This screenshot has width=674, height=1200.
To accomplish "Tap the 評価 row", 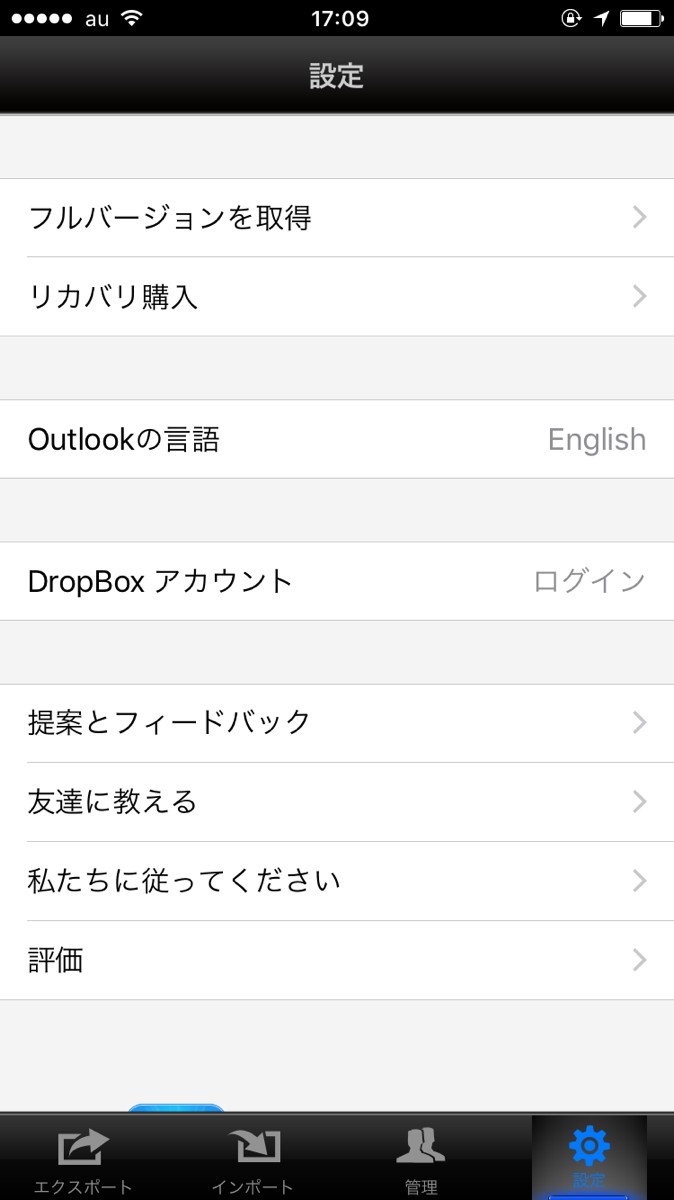I will 337,961.
